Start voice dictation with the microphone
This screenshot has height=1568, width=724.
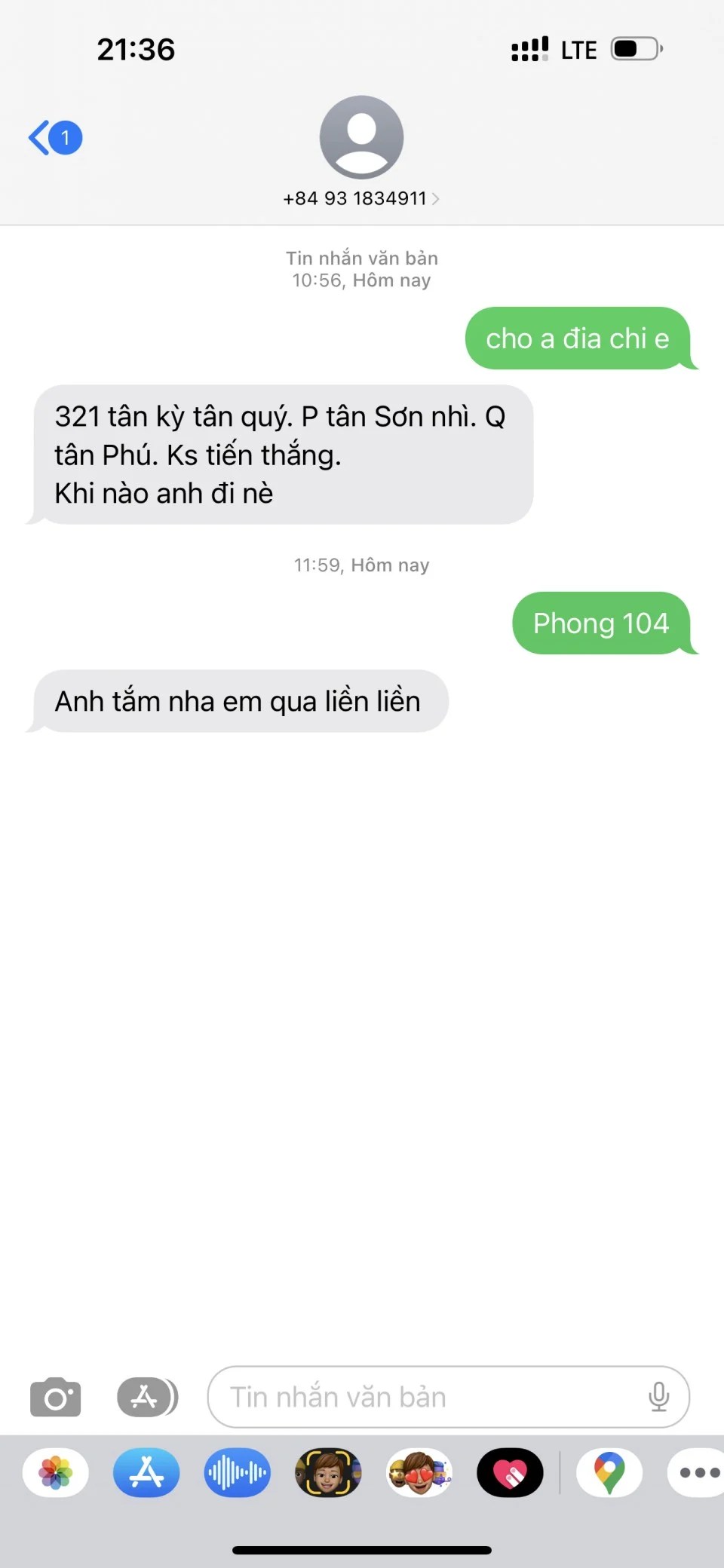pos(658,1397)
